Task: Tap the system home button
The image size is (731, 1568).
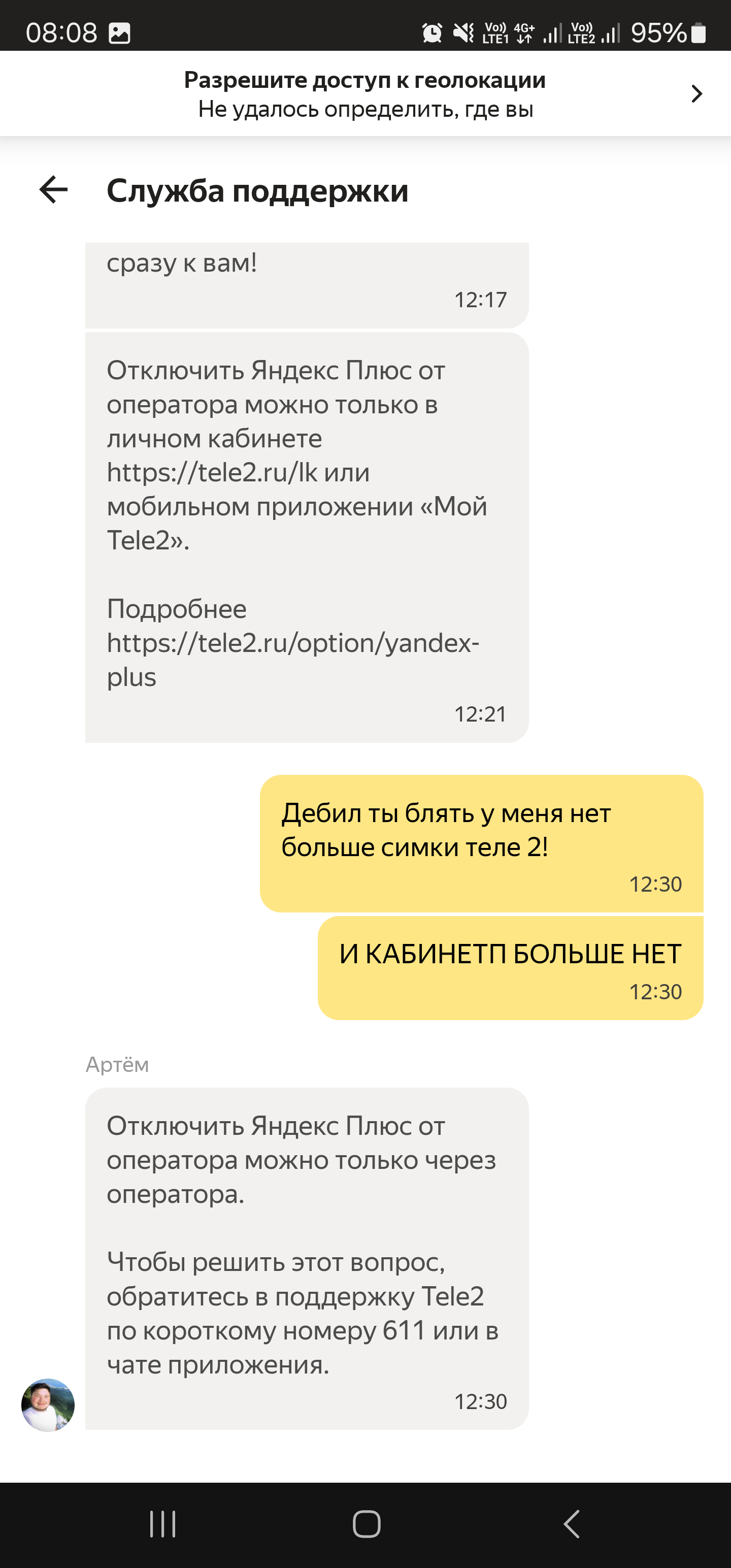Action: tap(367, 1524)
